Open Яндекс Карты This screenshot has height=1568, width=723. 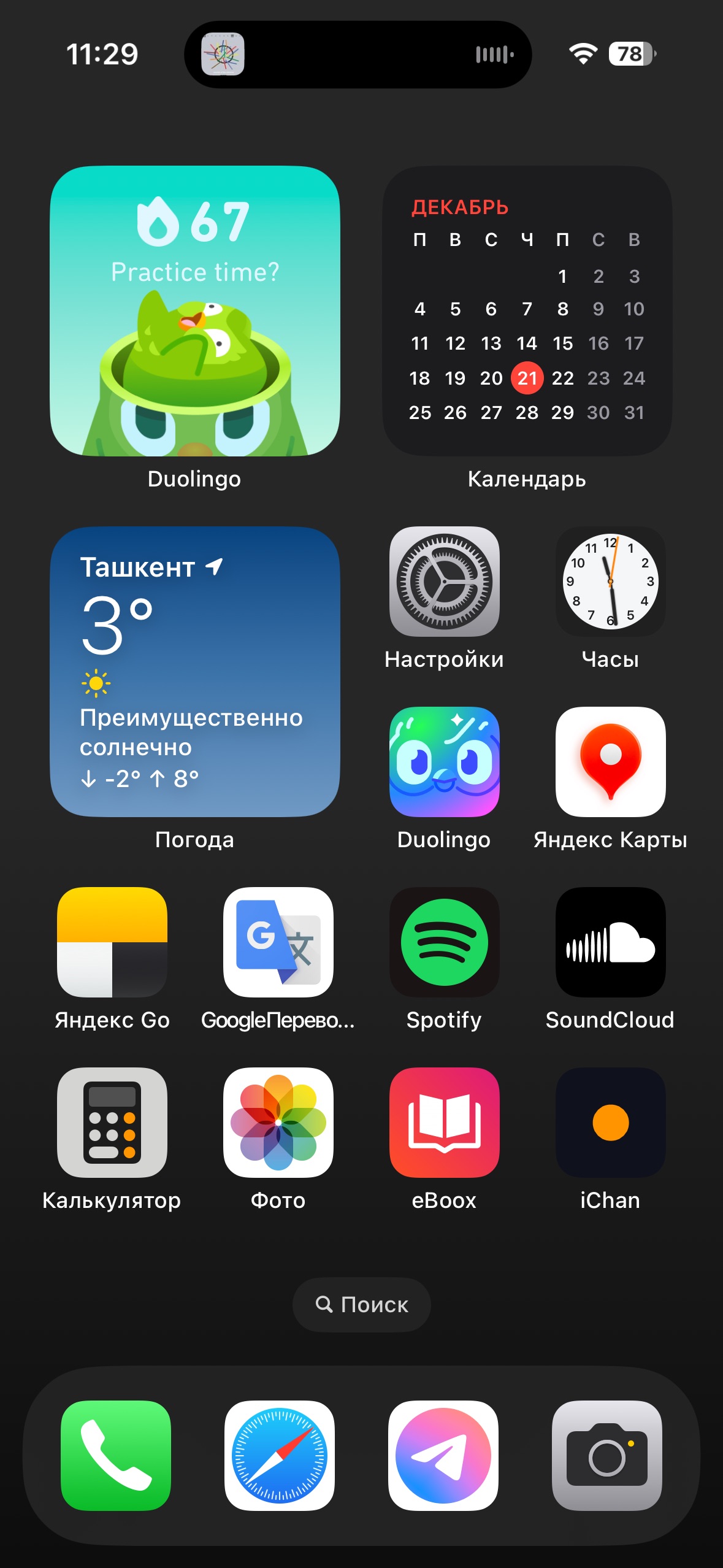(x=611, y=761)
